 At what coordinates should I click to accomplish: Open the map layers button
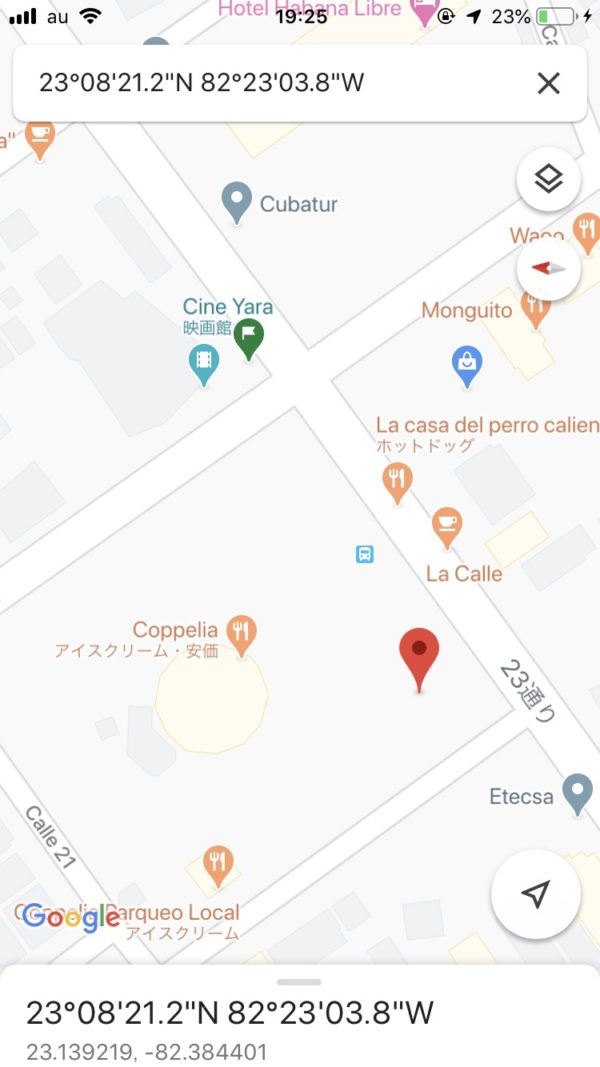[548, 179]
